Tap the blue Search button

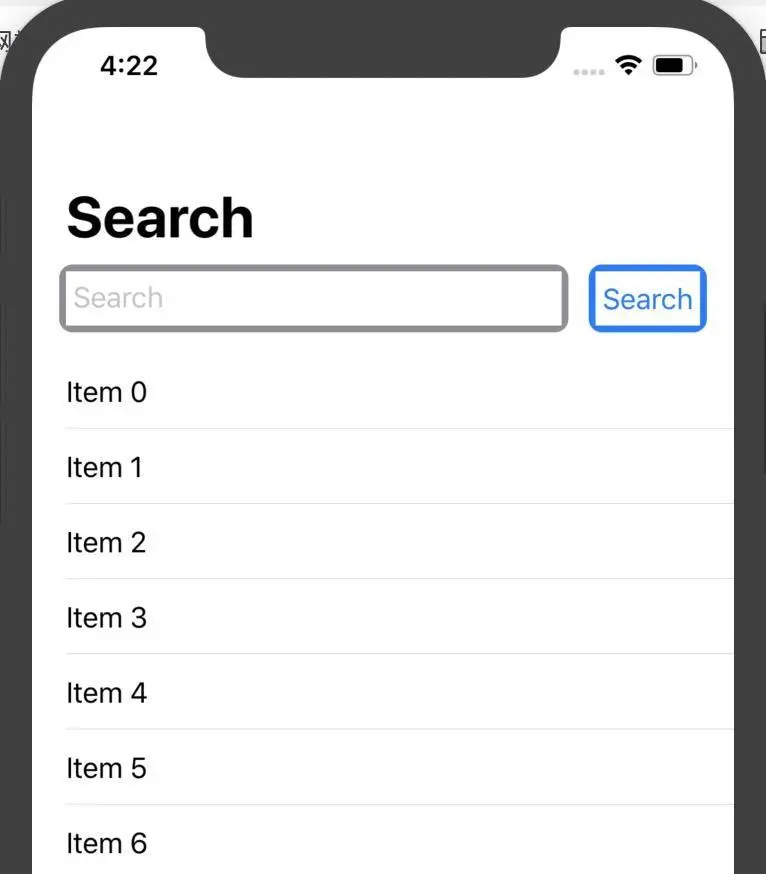coord(647,299)
